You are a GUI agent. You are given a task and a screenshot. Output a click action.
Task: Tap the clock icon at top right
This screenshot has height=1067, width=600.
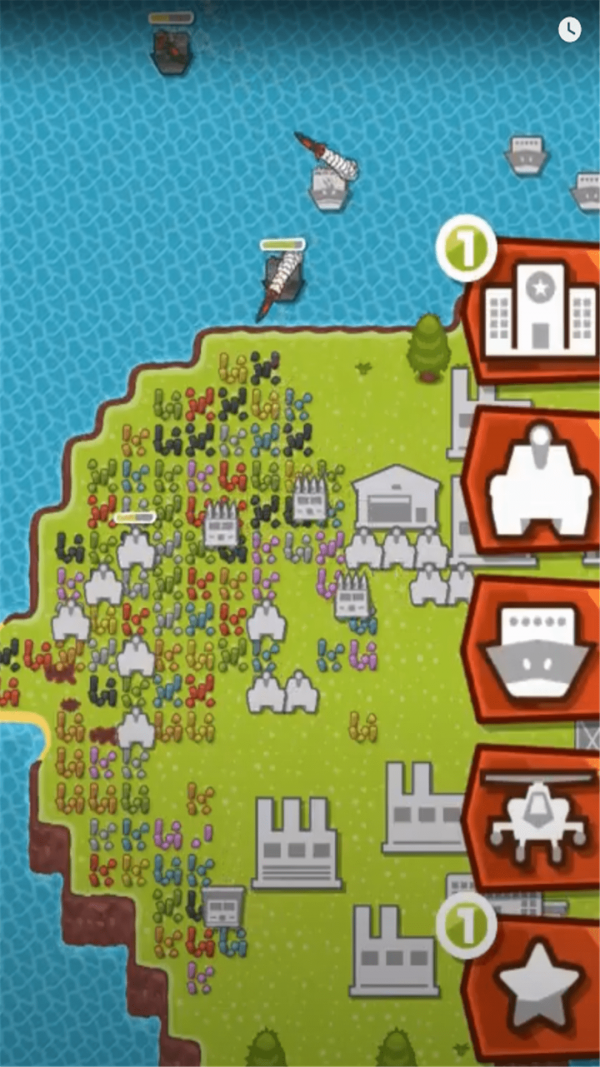(x=570, y=29)
